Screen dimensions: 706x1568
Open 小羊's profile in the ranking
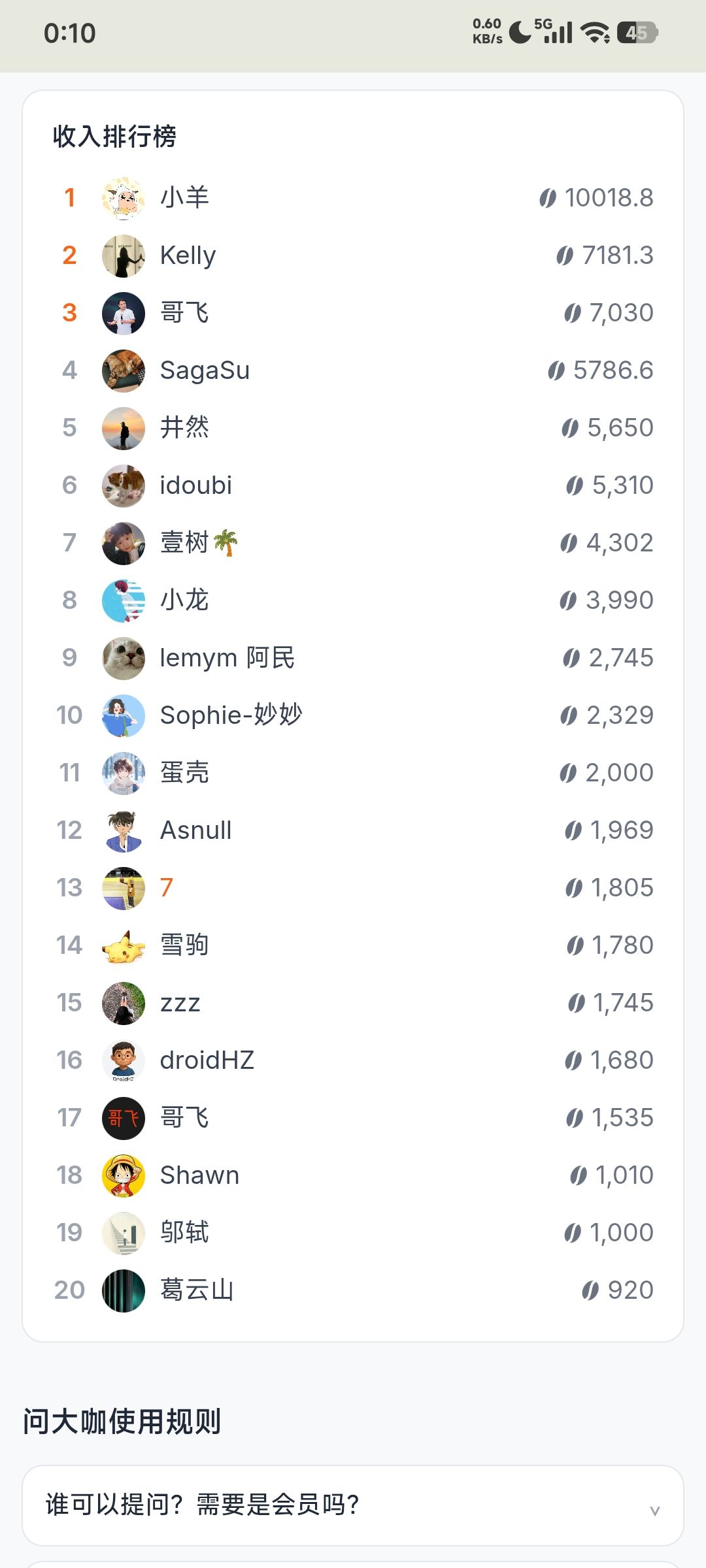click(353, 198)
